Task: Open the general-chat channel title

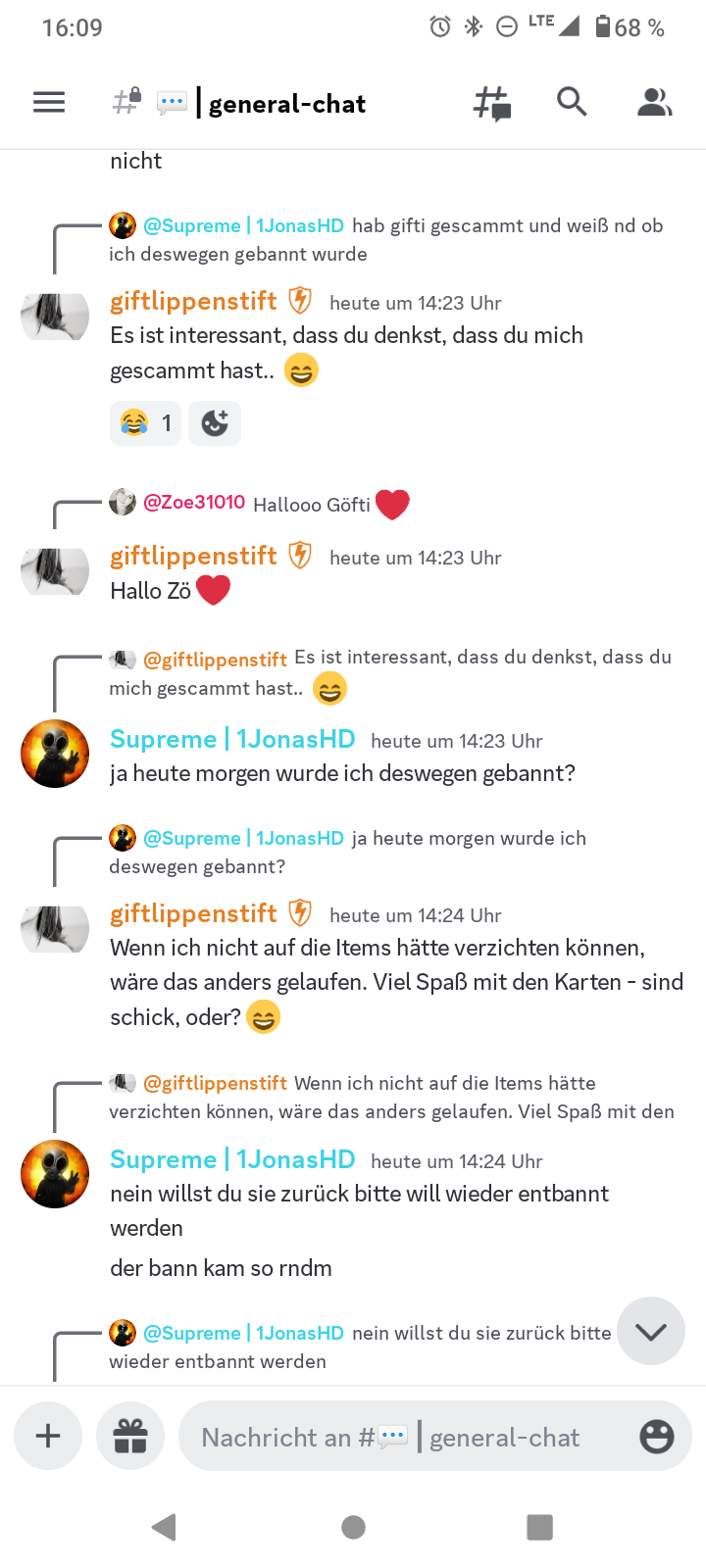Action: point(287,103)
